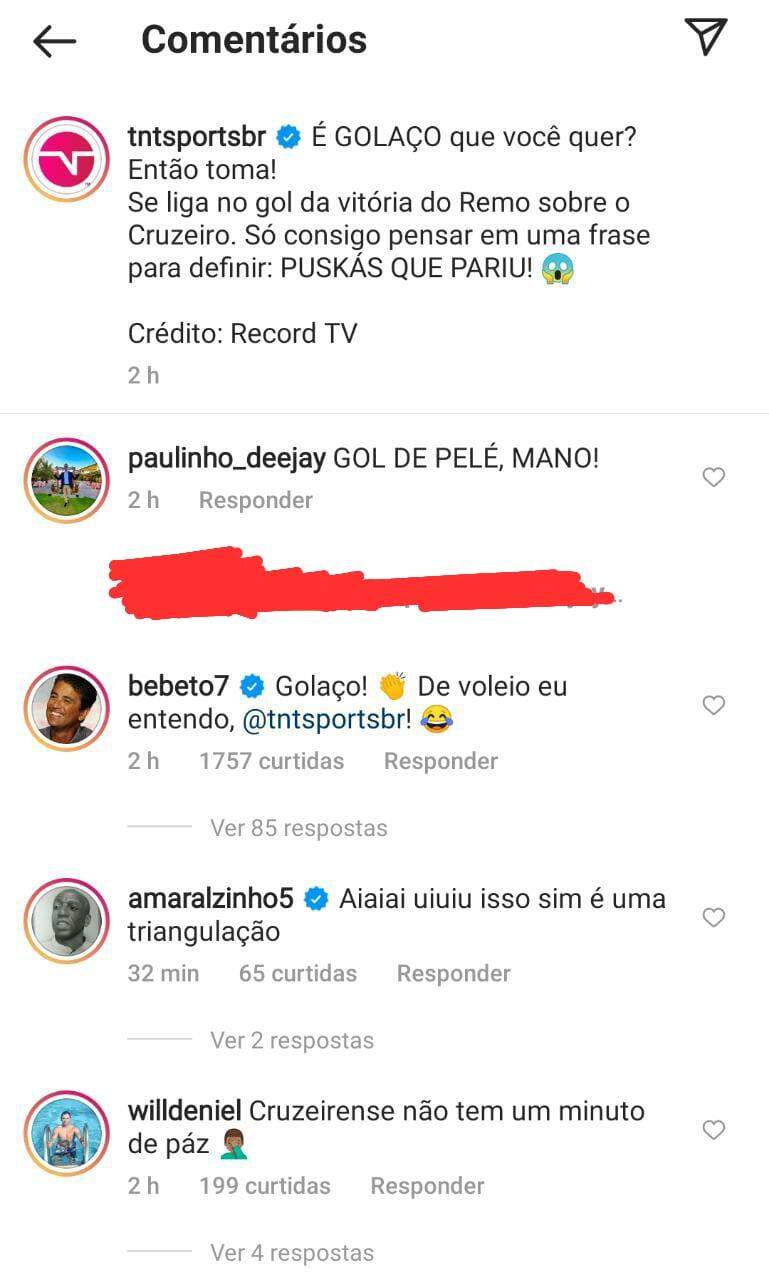This screenshot has height=1280, width=769.
Task: Reply to bebeto7's comment
Action: pyautogui.click(x=441, y=761)
